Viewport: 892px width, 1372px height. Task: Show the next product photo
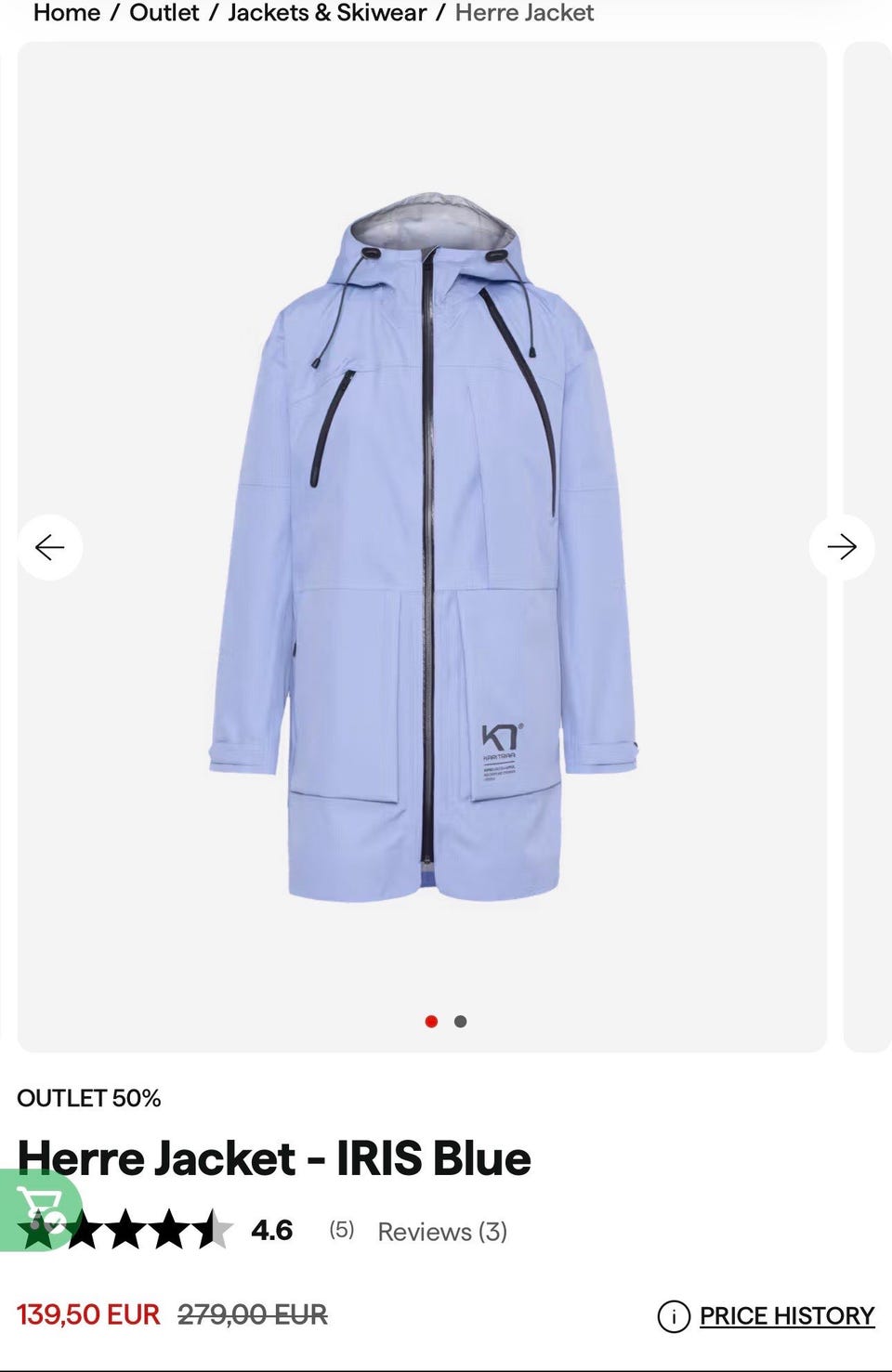[x=841, y=547]
